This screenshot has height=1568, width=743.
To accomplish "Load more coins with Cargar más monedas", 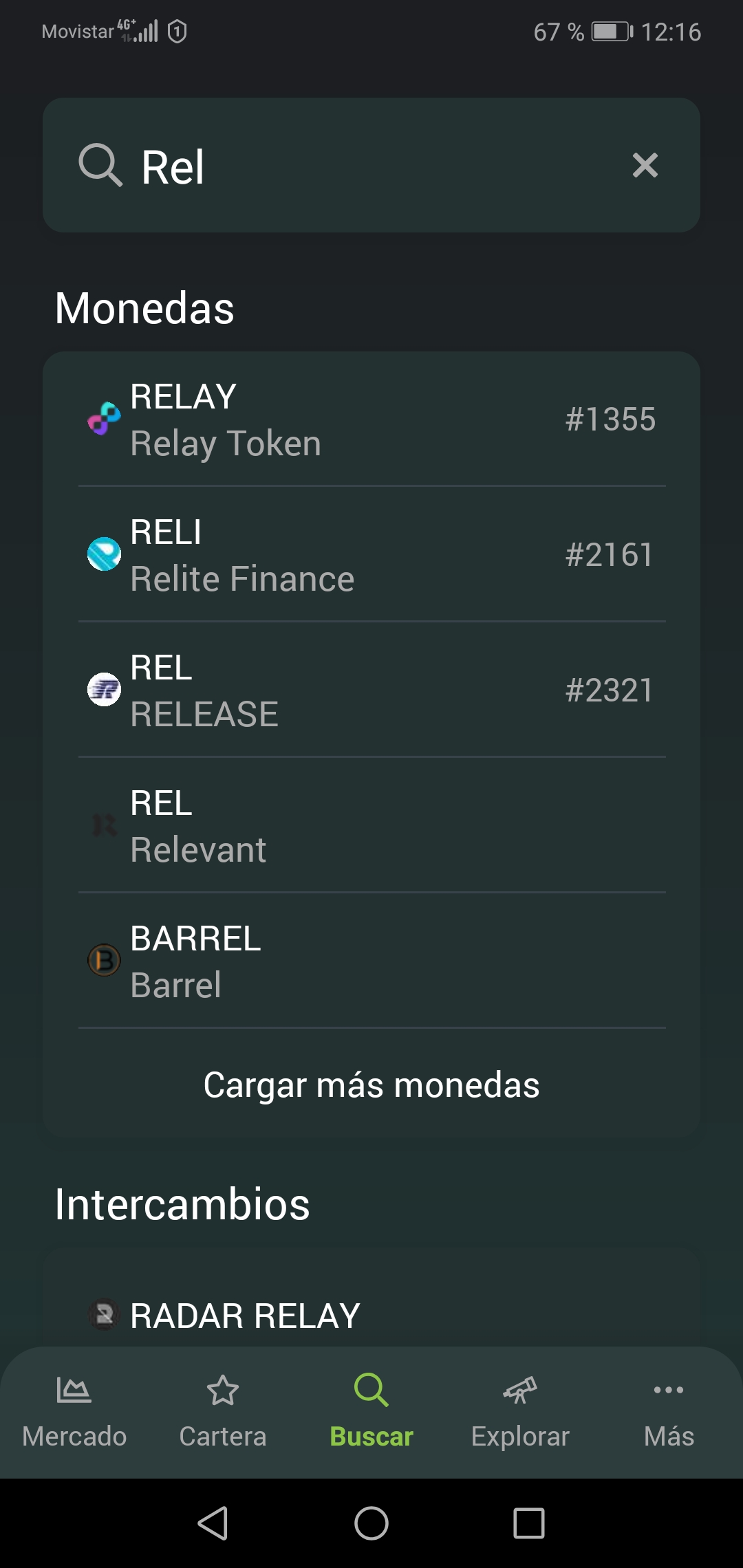I will point(371,1085).
